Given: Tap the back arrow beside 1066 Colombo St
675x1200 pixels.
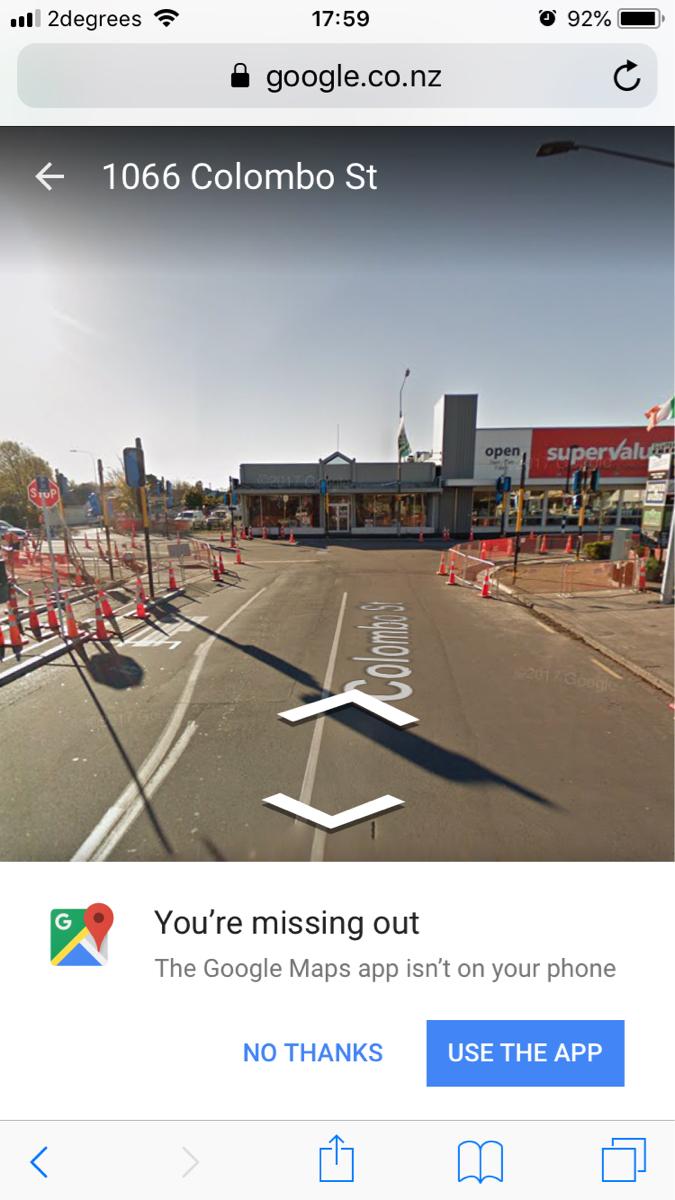Looking at the screenshot, I should 49,177.
